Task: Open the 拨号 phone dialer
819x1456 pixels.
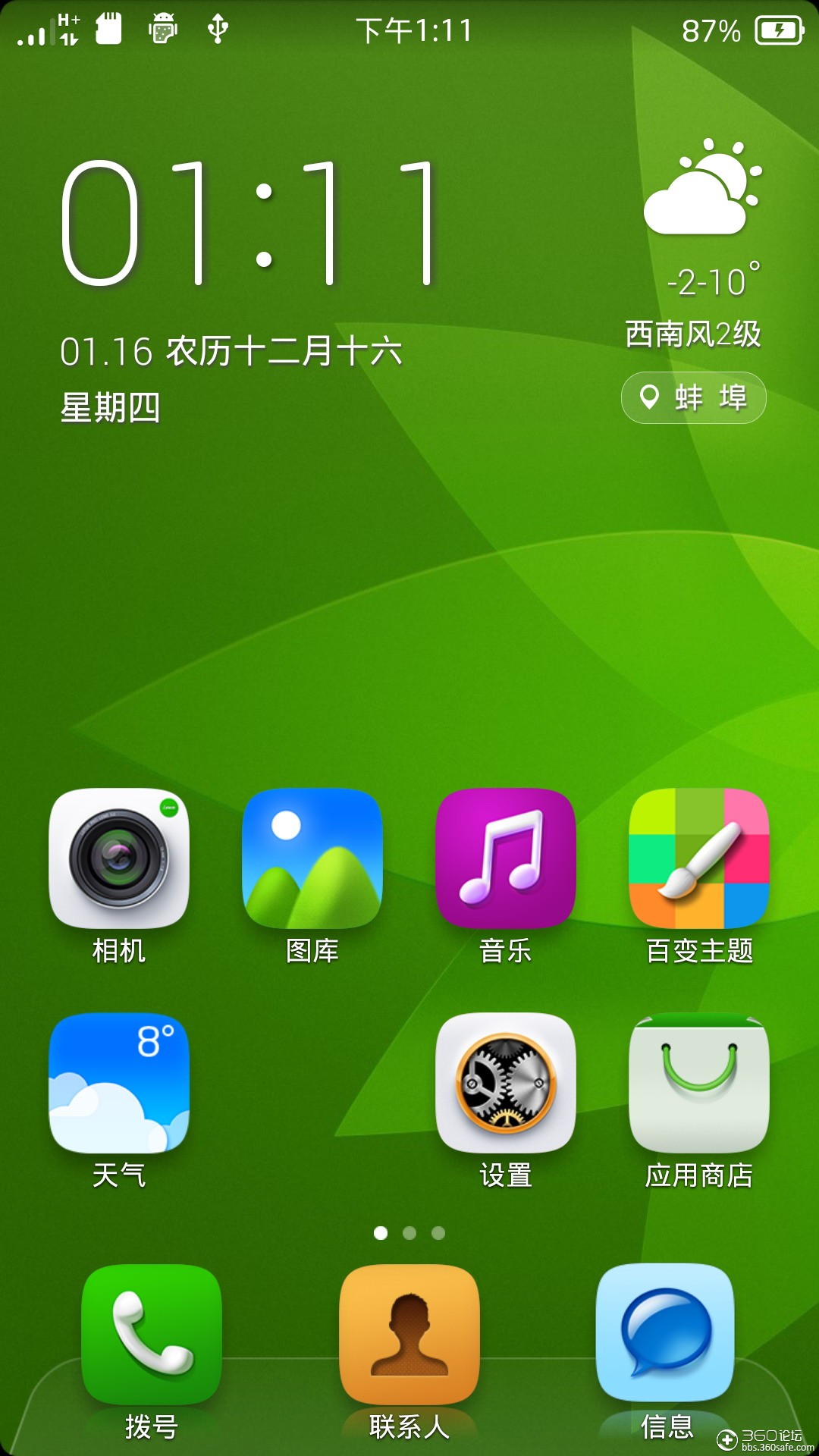Action: point(152,1333)
